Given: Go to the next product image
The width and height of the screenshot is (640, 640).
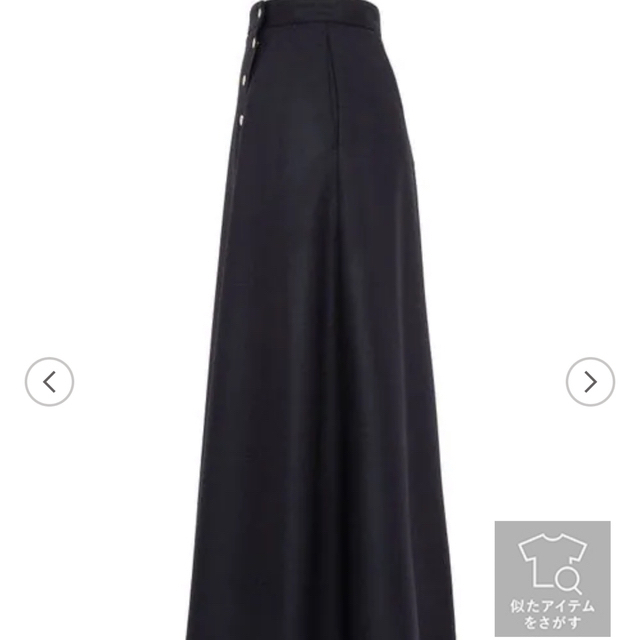Looking at the screenshot, I should click(590, 381).
